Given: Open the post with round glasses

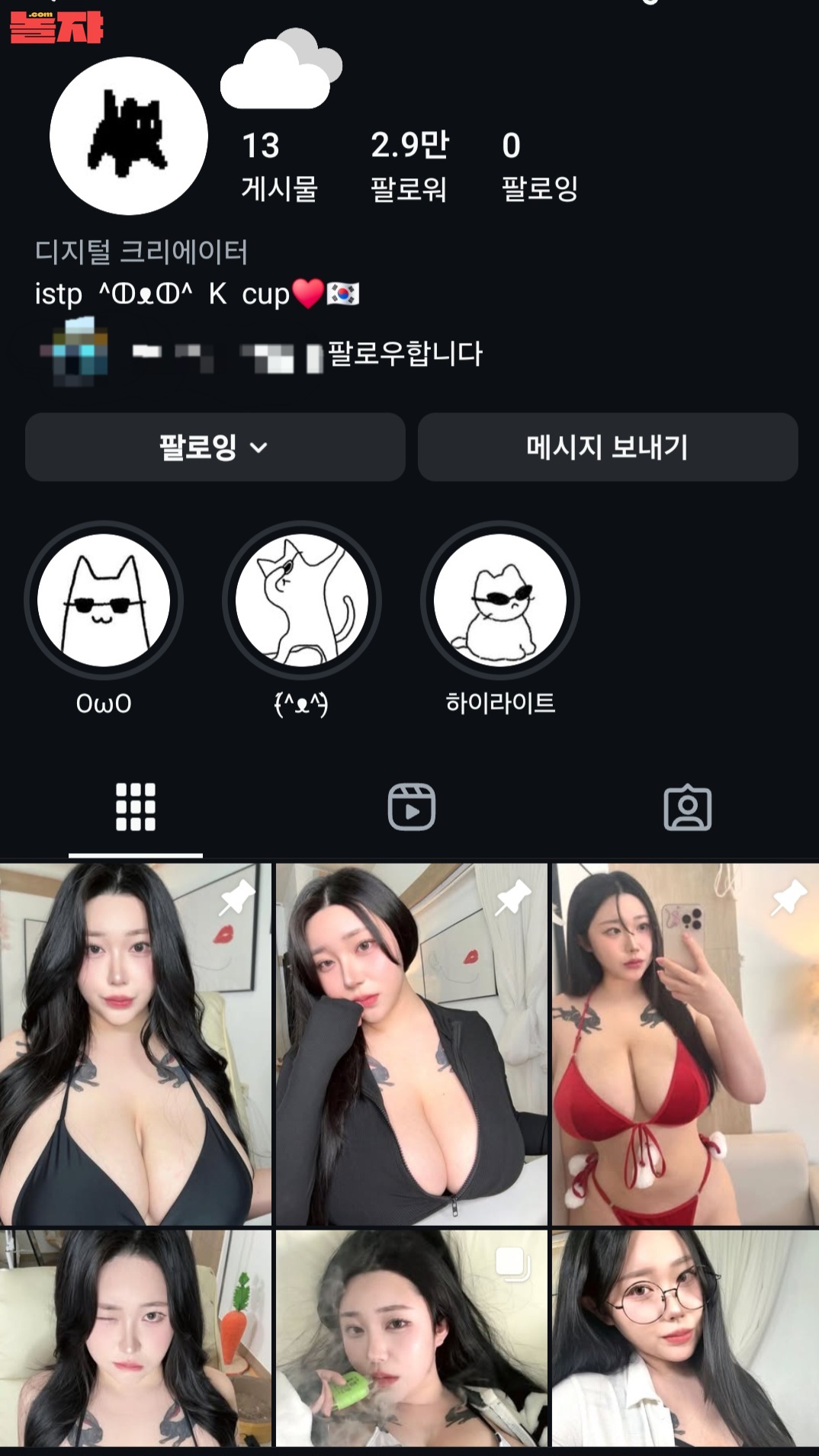Looking at the screenshot, I should [x=685, y=1338].
